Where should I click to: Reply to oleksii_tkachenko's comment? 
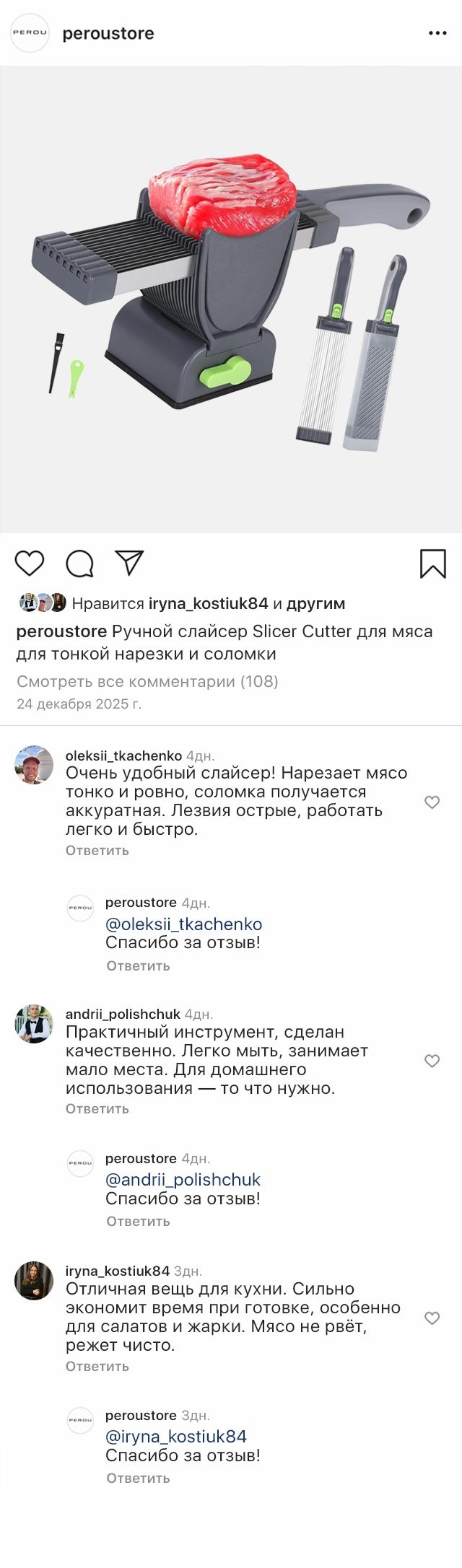click(x=97, y=850)
